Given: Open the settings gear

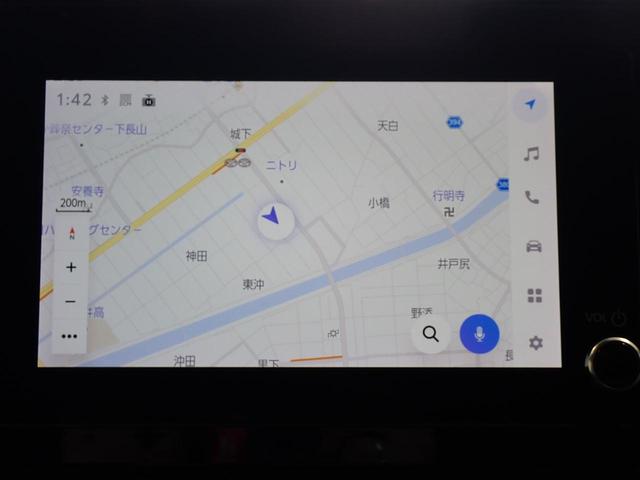Looking at the screenshot, I should [x=535, y=343].
